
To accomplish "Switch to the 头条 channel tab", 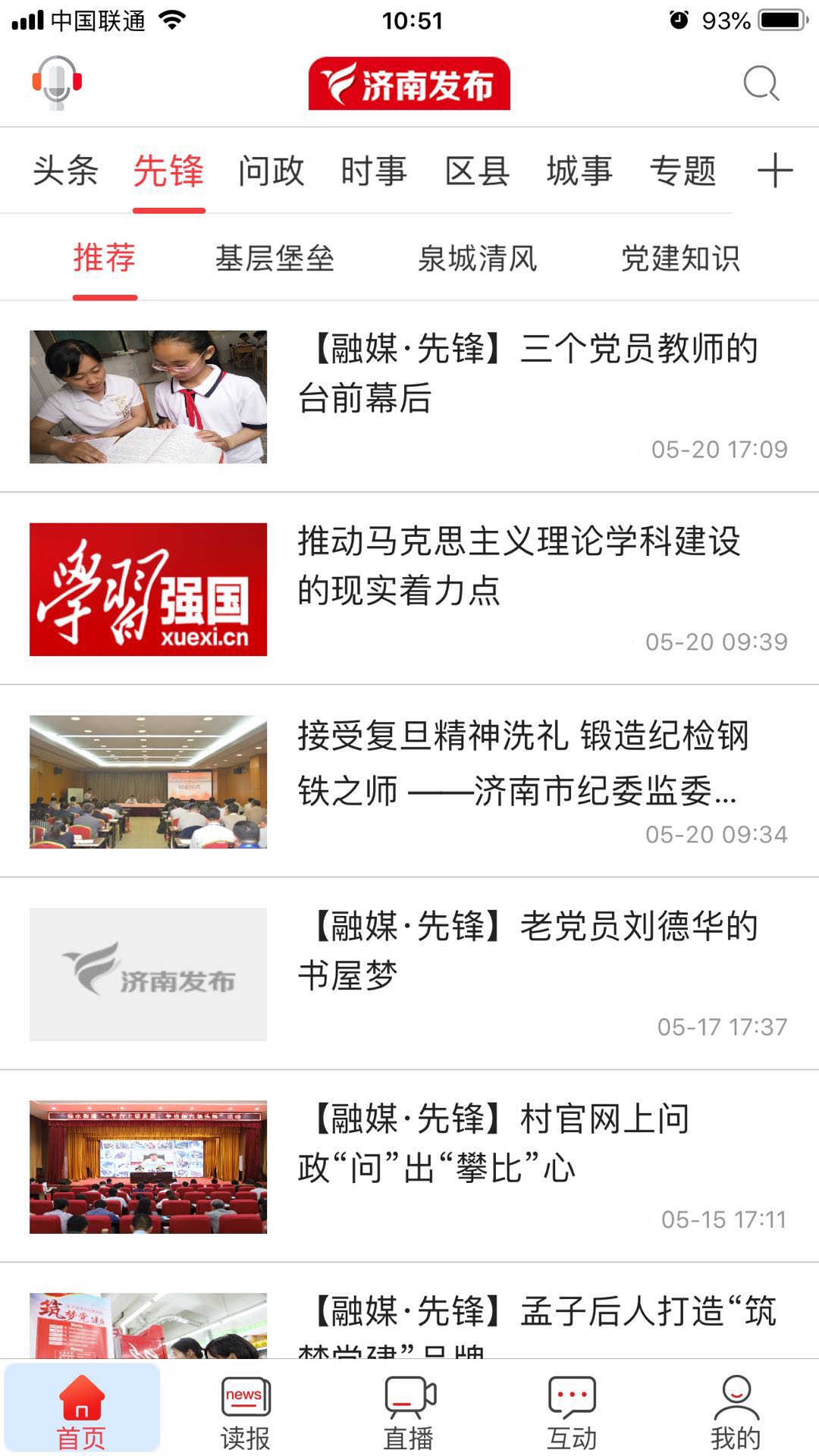I will [66, 171].
